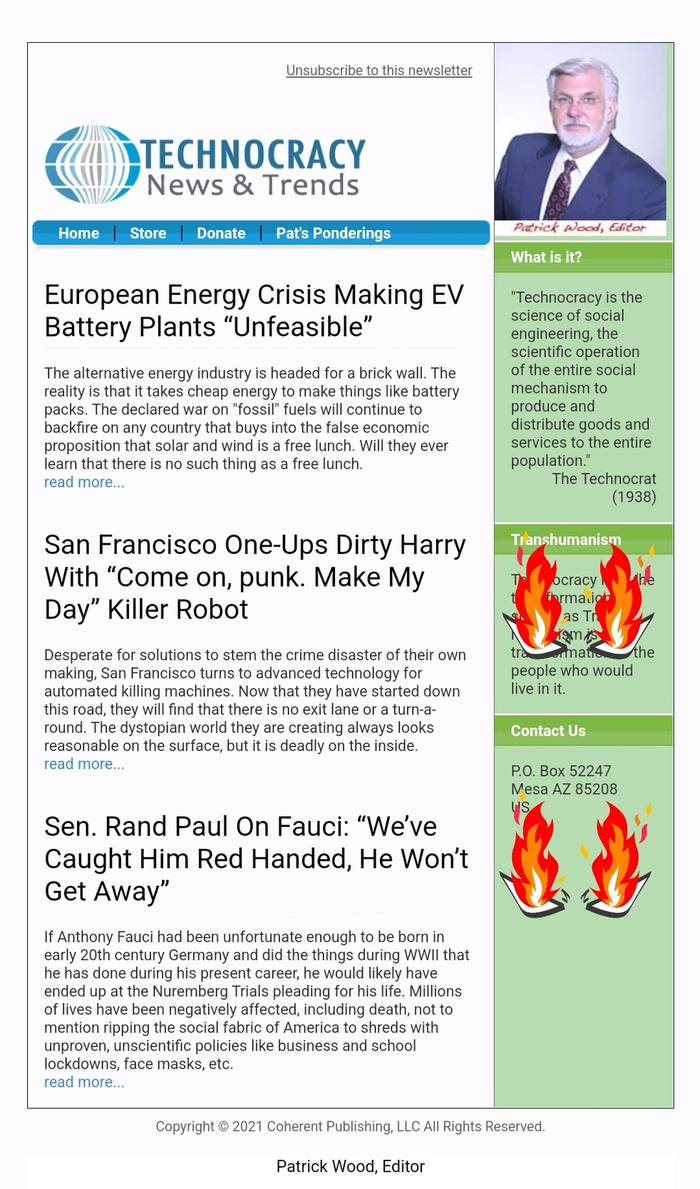Open the European Energy Crisis headline
Screen dimensions: 700x1189
coord(254,311)
